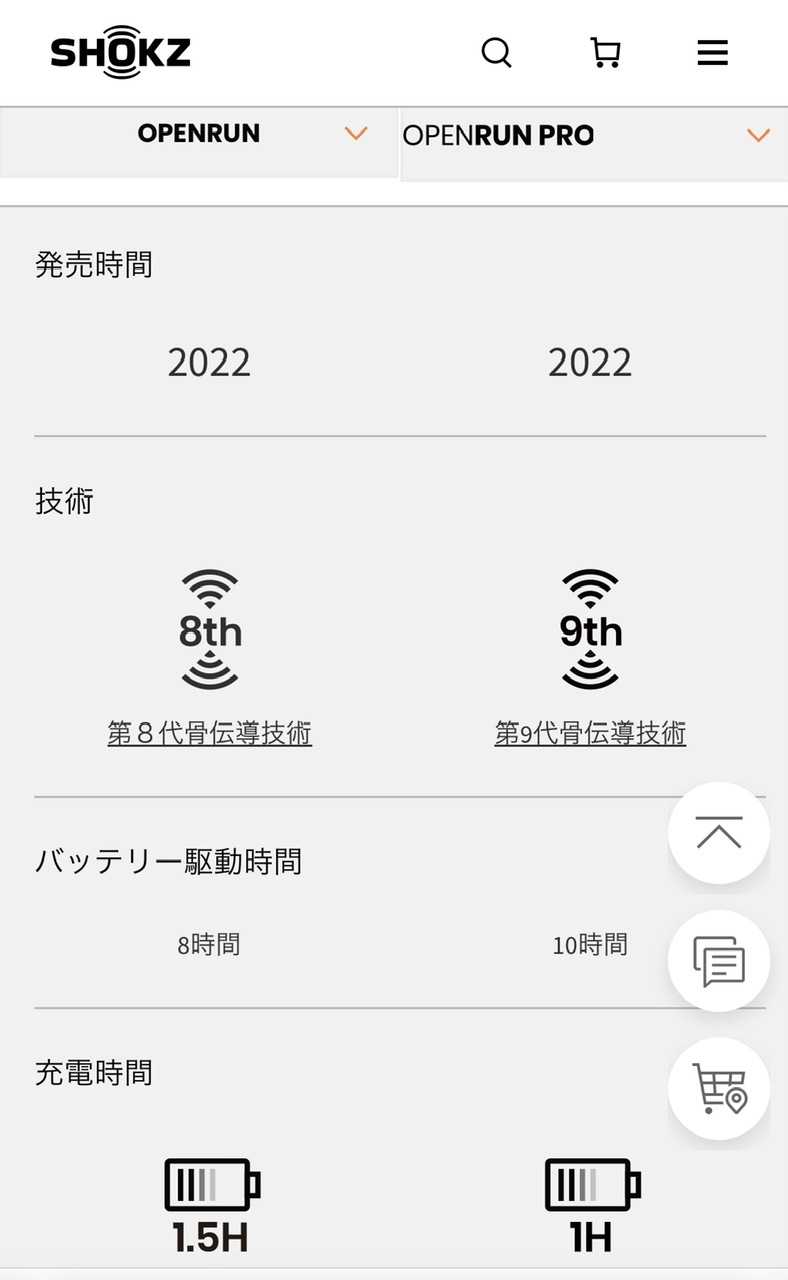This screenshot has width=788, height=1280.
Task: Go to the Shokz home logo
Action: tap(121, 53)
